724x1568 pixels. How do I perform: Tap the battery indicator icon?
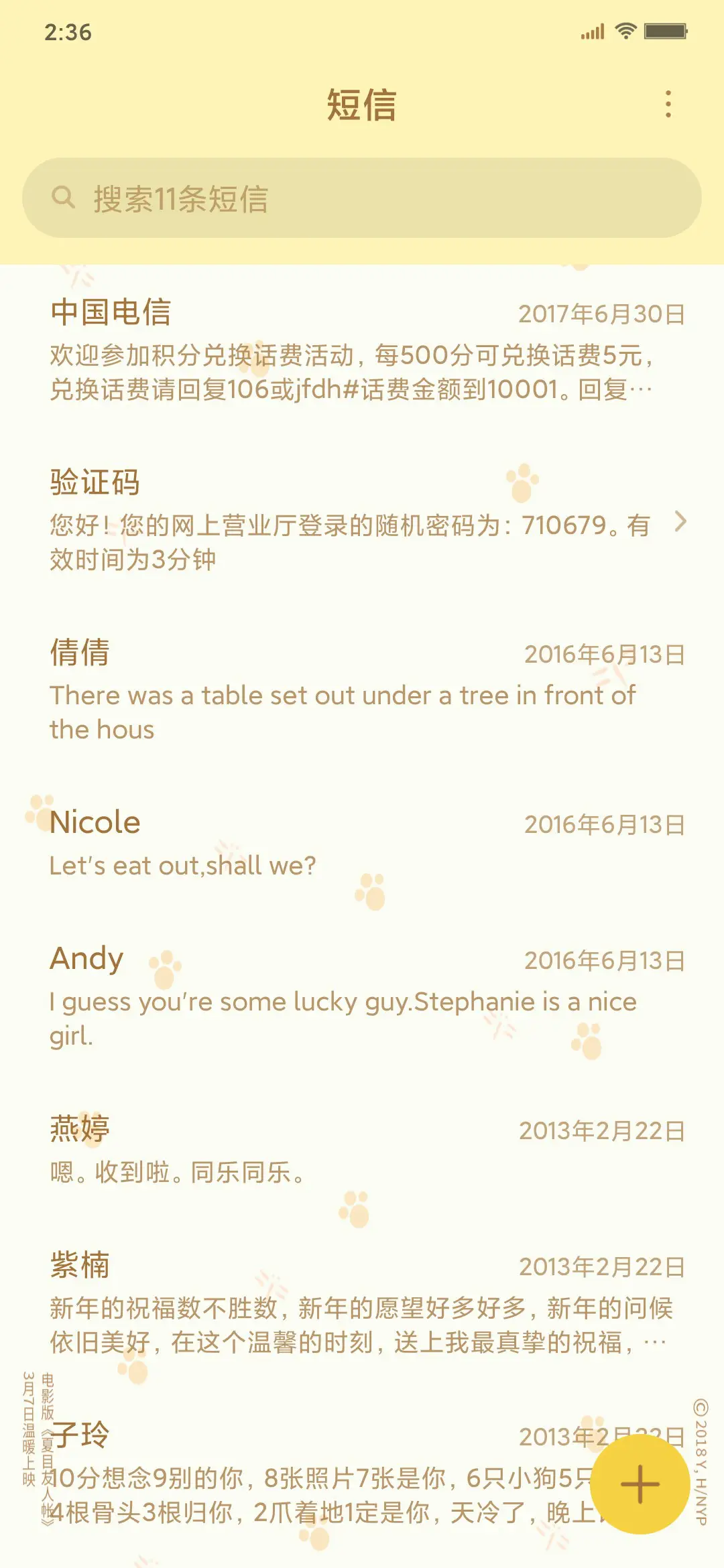tap(666, 30)
